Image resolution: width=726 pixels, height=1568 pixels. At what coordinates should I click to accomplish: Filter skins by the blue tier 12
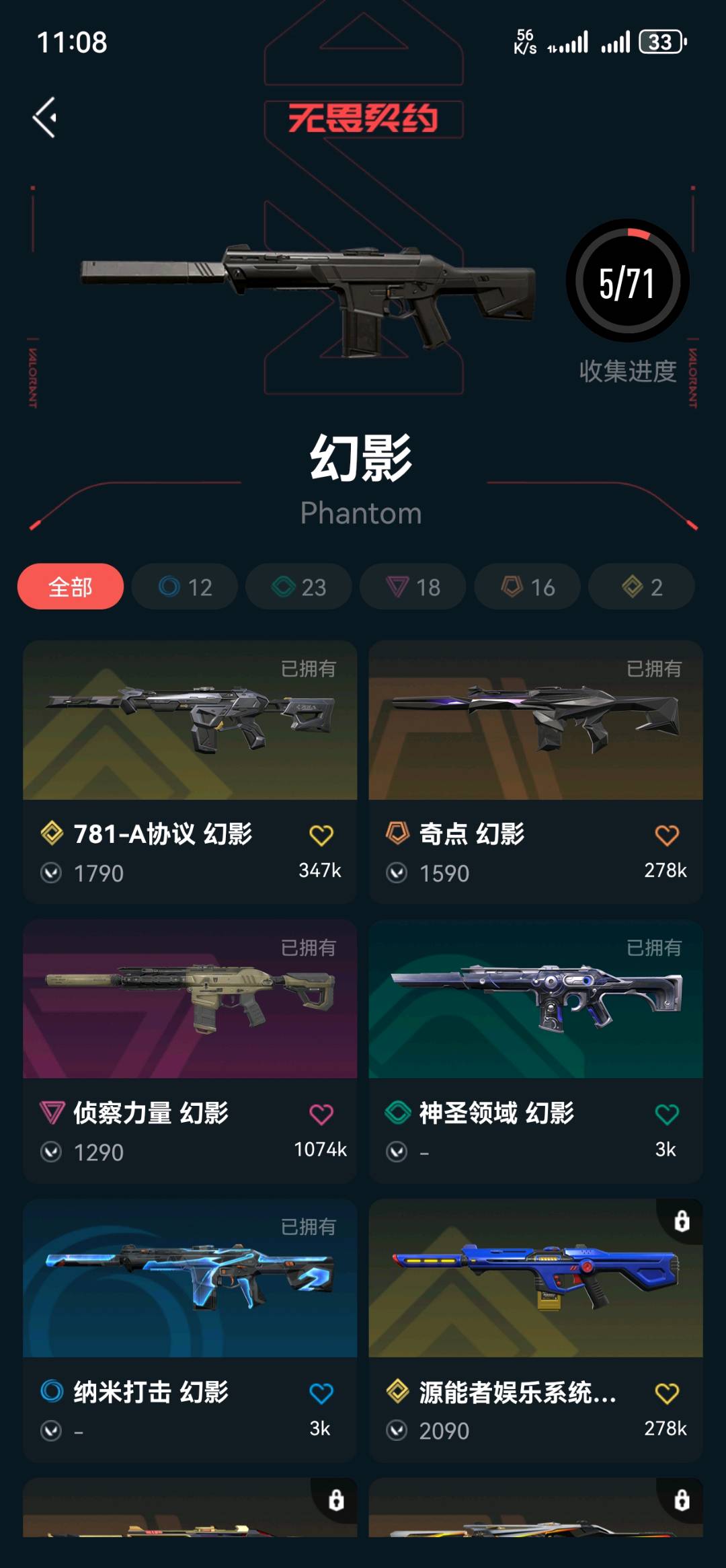click(x=185, y=587)
